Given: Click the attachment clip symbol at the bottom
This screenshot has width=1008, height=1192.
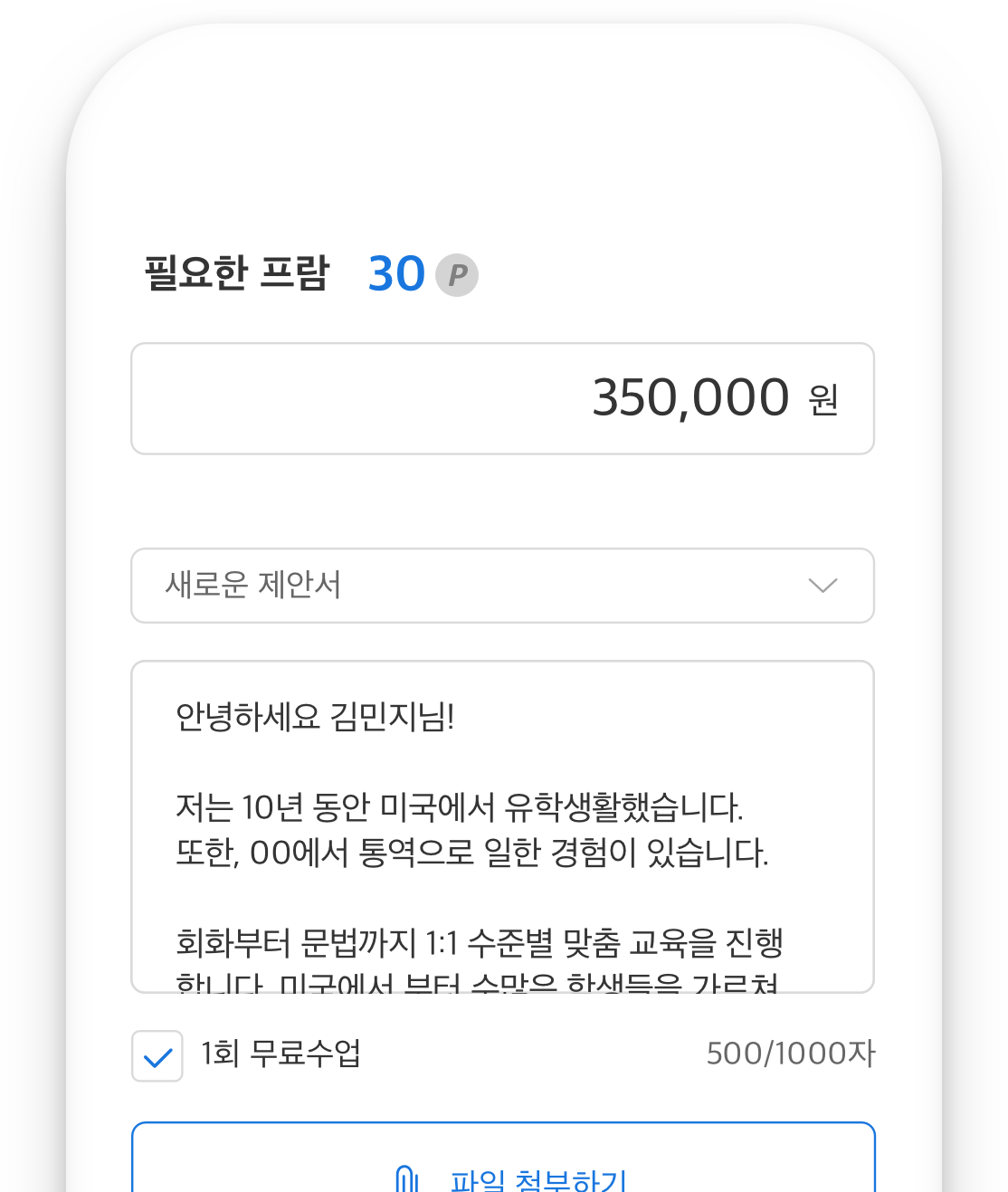Looking at the screenshot, I should tap(408, 1179).
